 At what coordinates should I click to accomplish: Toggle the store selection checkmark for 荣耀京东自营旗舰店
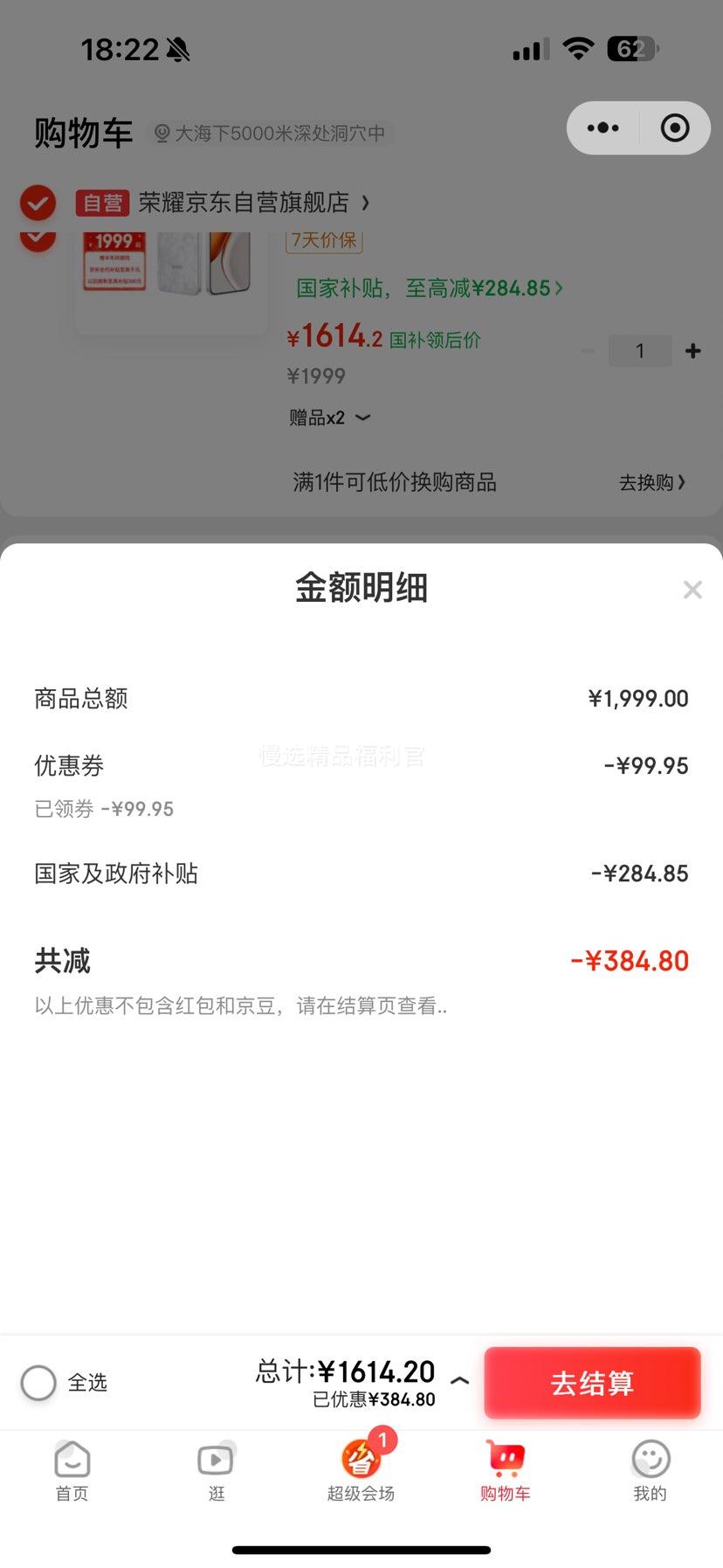37,204
